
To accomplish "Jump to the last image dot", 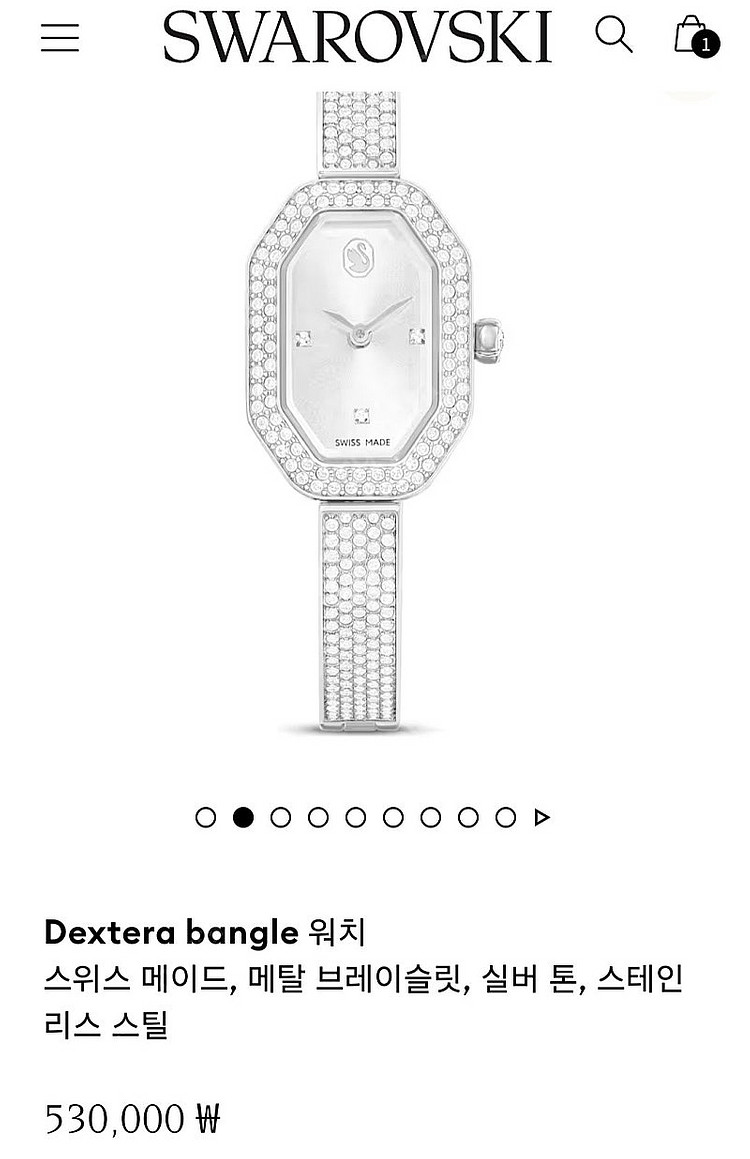I will click(x=506, y=818).
